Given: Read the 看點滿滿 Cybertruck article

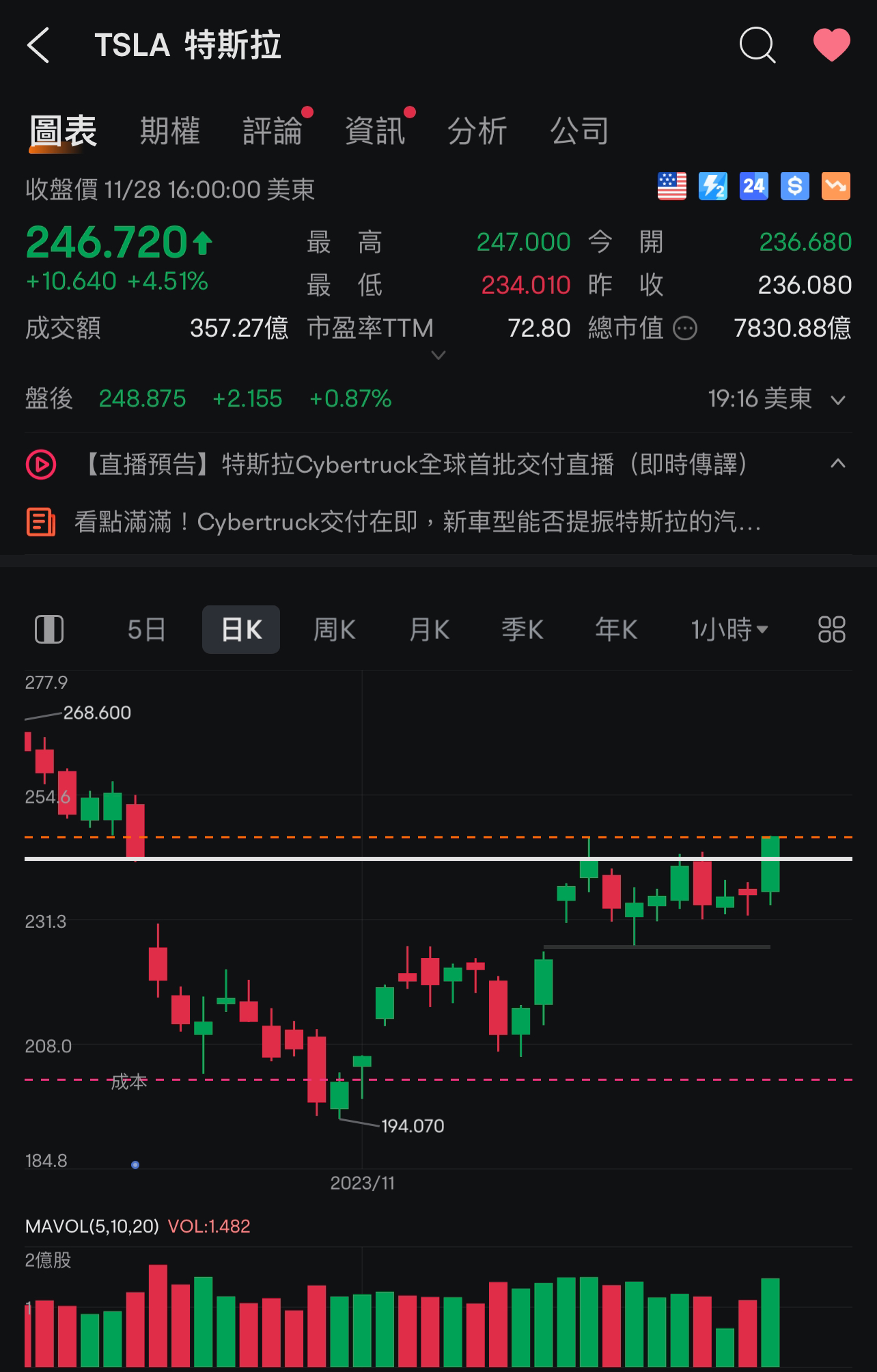Looking at the screenshot, I should (417, 523).
